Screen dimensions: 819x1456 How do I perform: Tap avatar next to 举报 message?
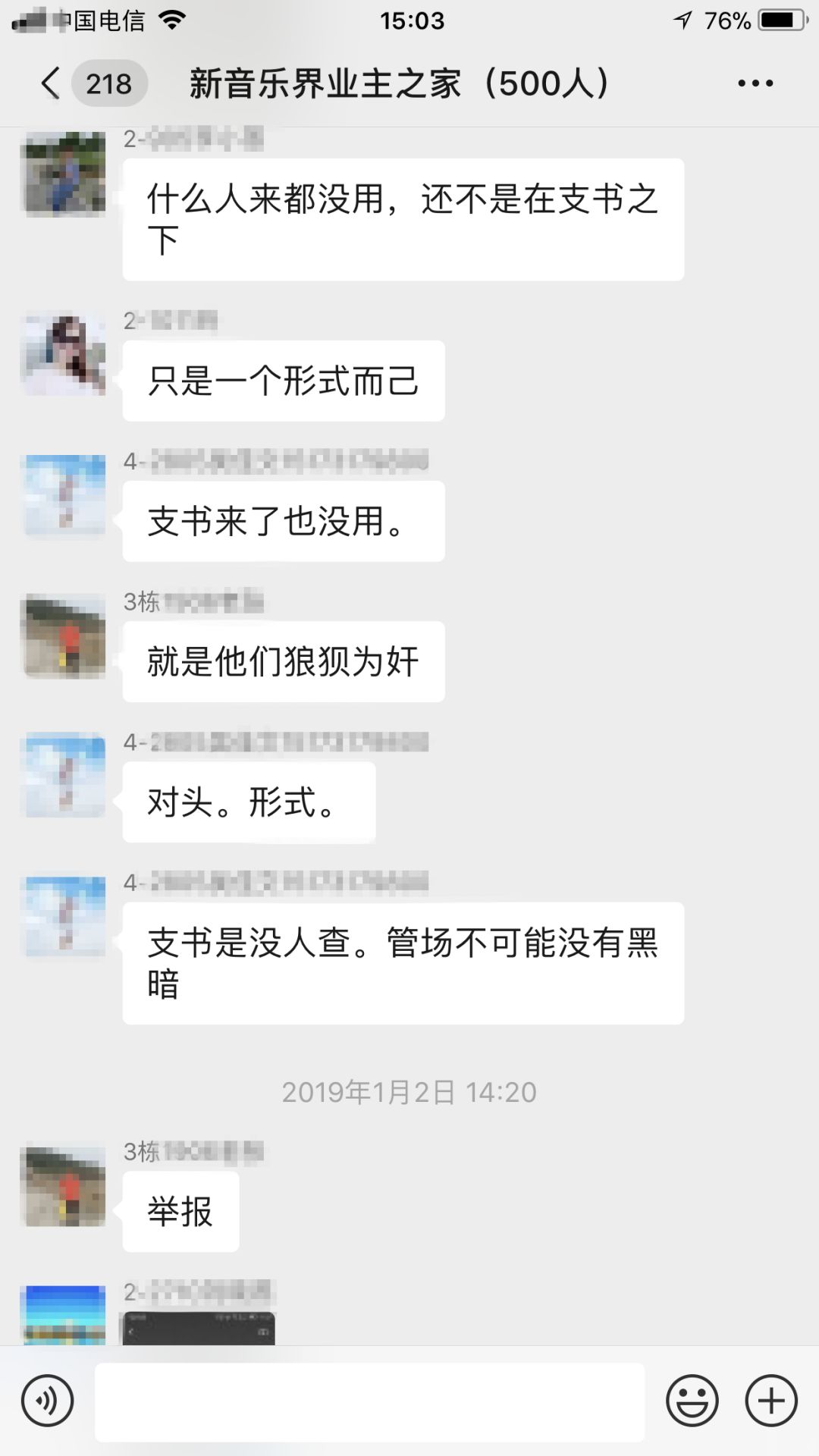pos(65,1185)
